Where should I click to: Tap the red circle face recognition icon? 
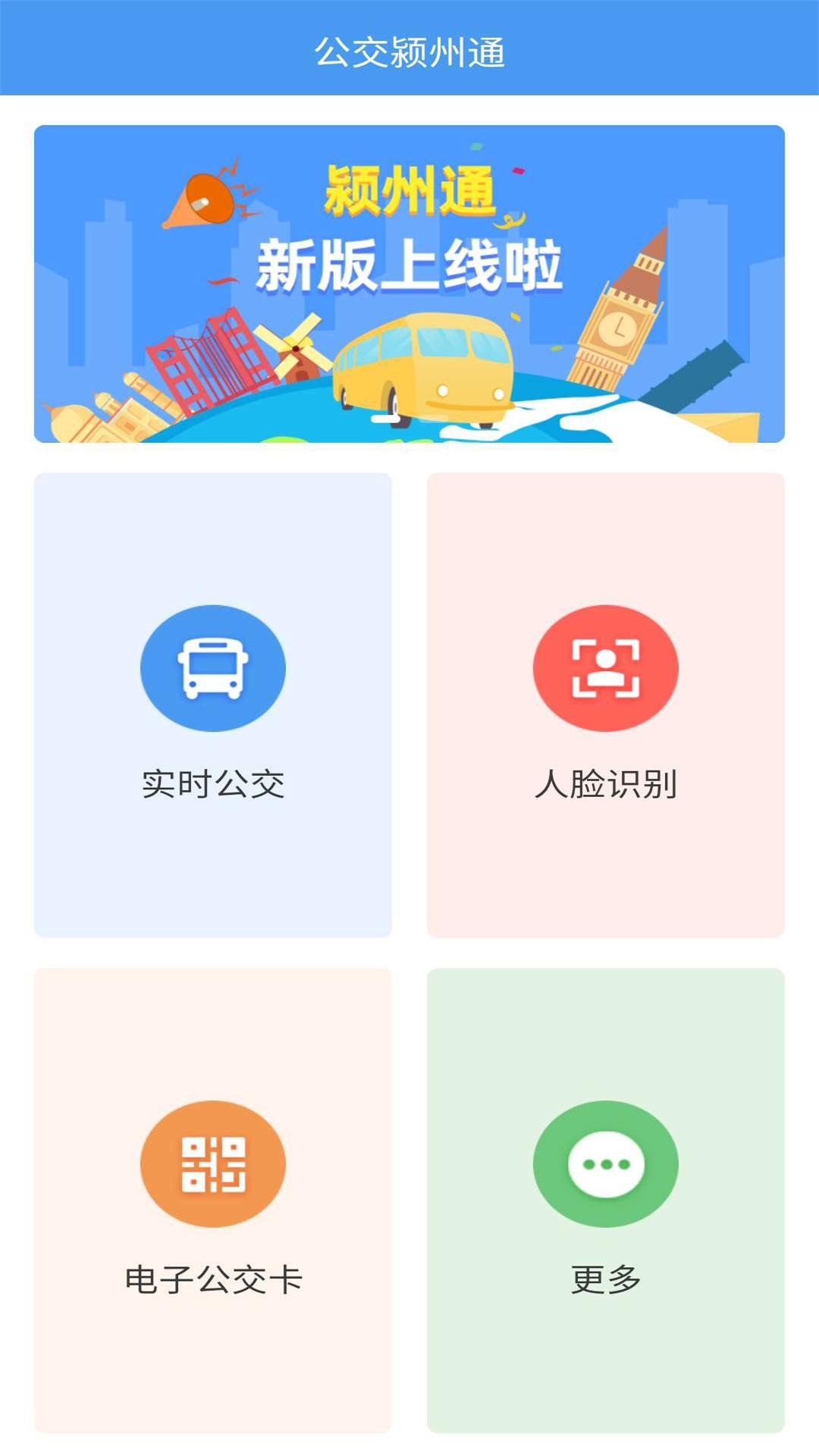click(605, 667)
